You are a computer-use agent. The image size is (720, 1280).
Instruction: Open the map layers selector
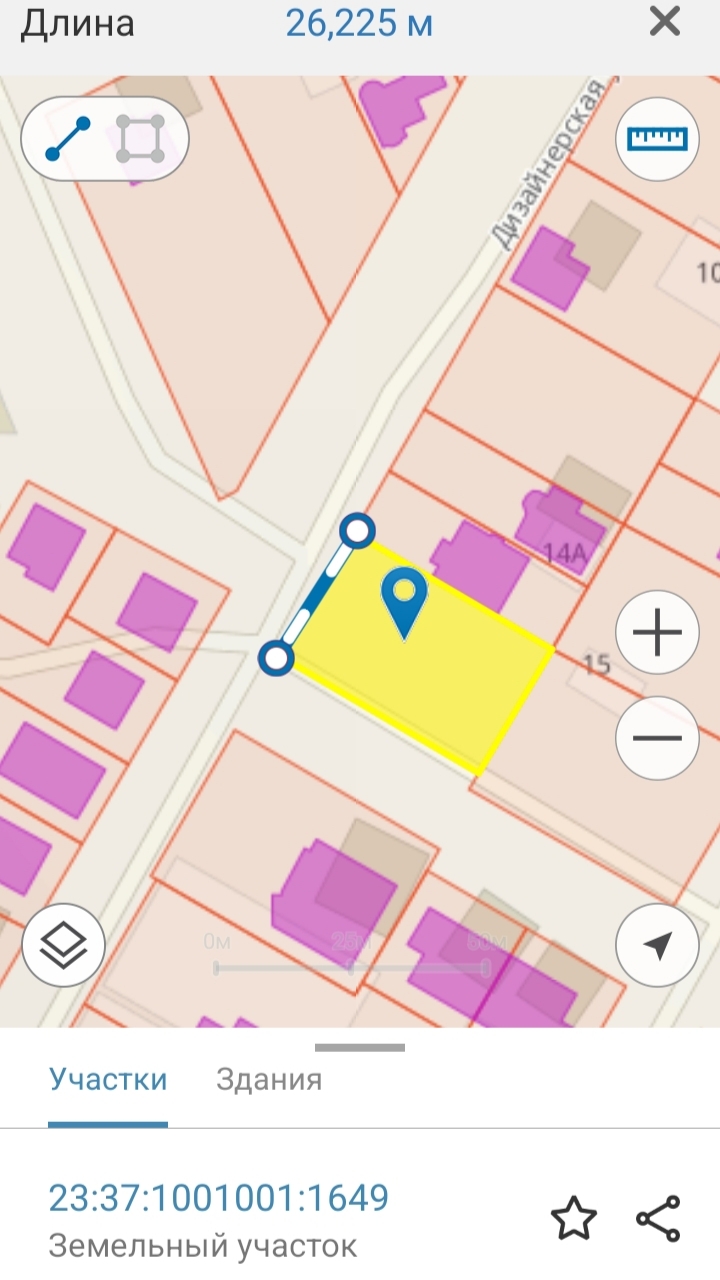click(63, 944)
